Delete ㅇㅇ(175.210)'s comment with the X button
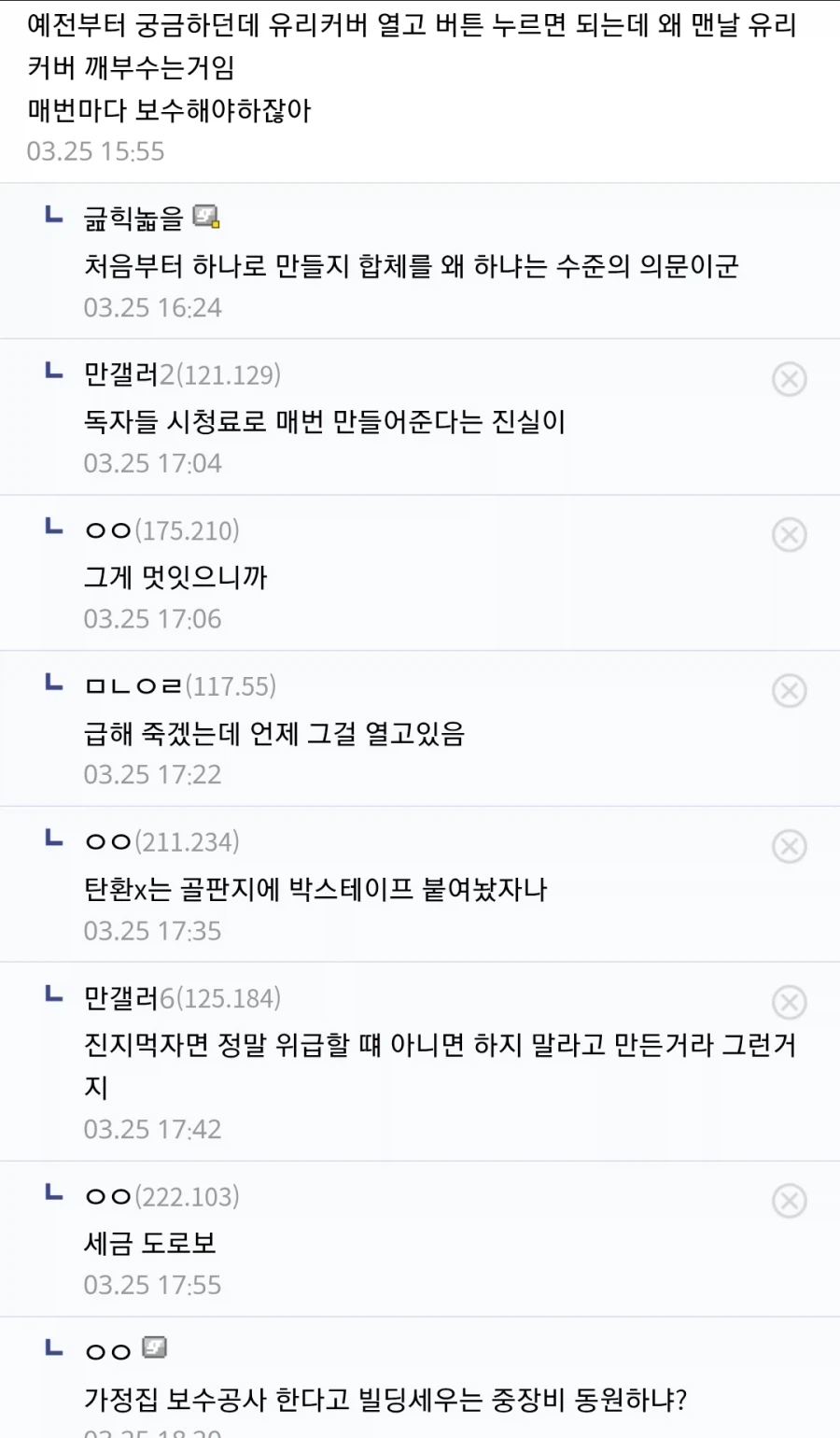840x1438 pixels. 791,535
